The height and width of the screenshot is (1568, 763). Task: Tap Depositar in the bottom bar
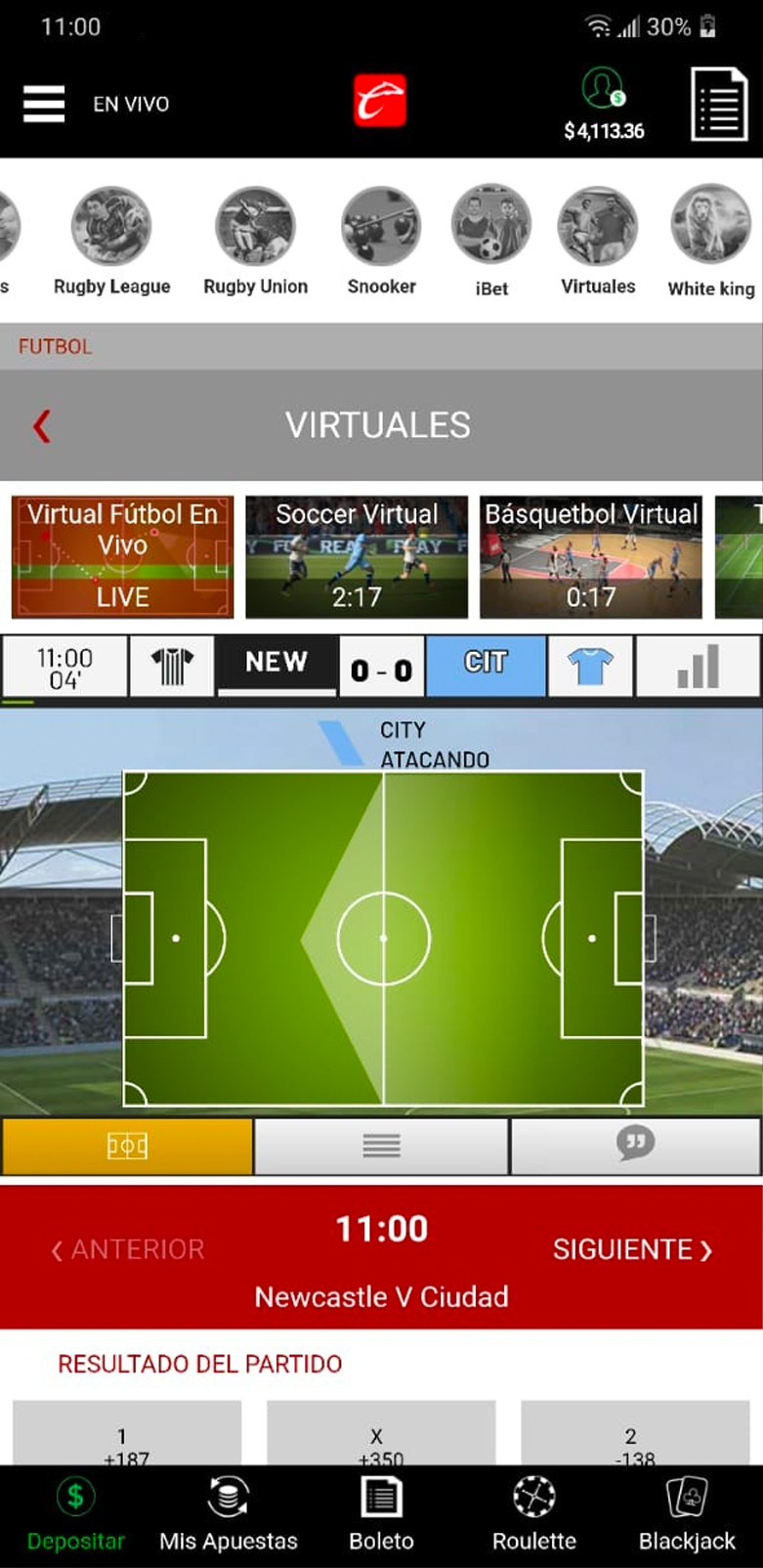coord(75,1515)
